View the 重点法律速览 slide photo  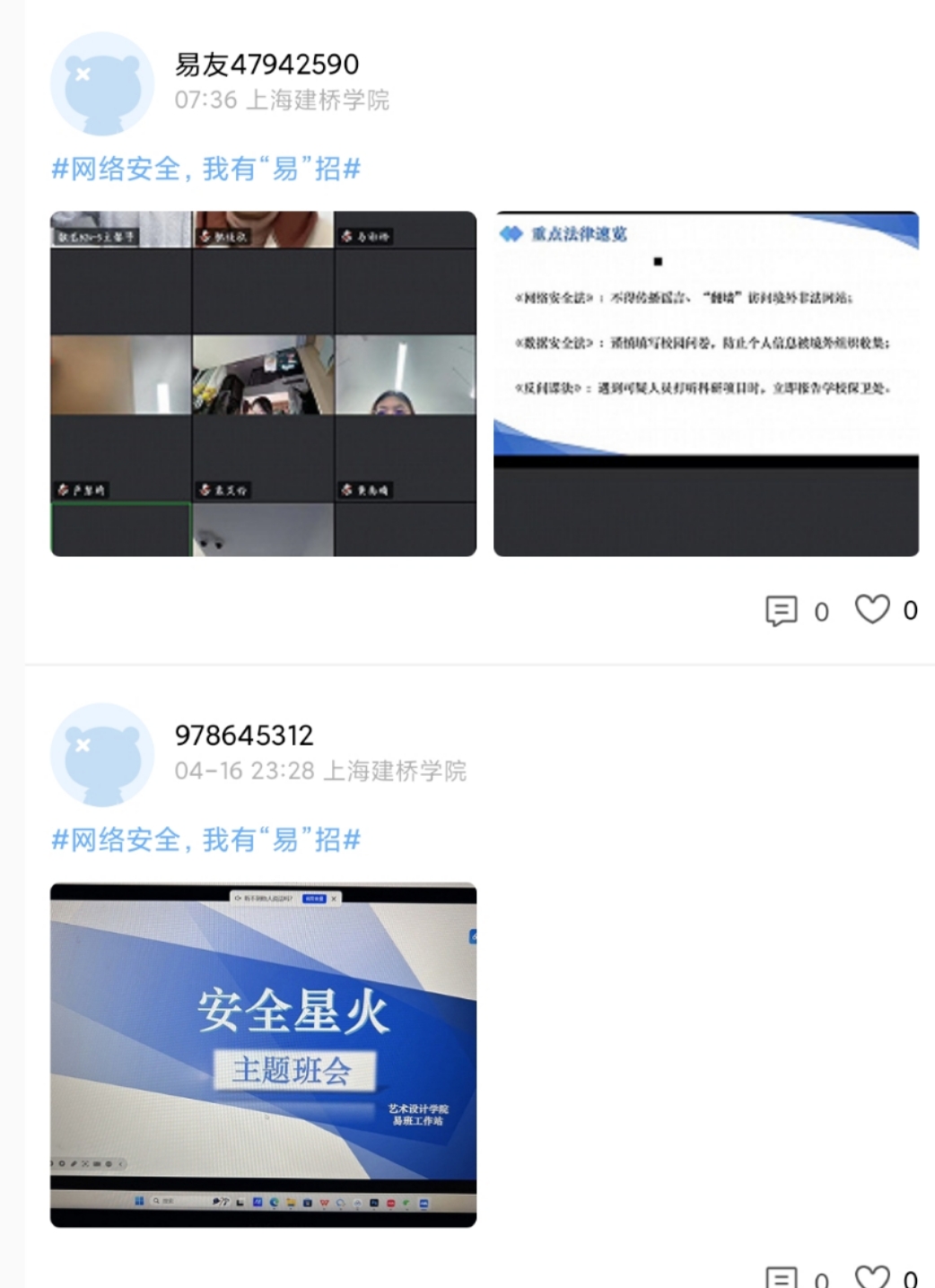pos(706,384)
